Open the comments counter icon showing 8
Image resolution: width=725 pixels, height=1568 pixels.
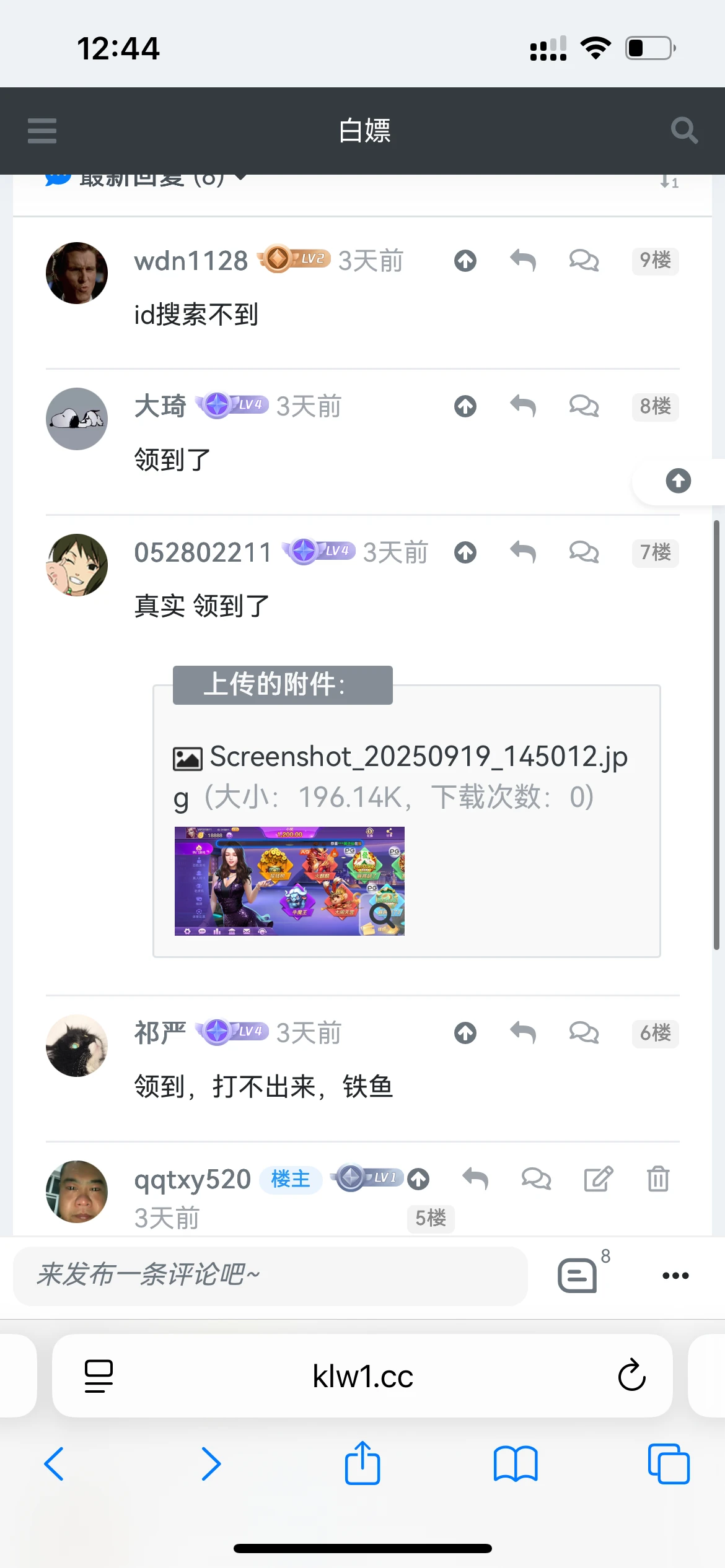coord(579,1275)
